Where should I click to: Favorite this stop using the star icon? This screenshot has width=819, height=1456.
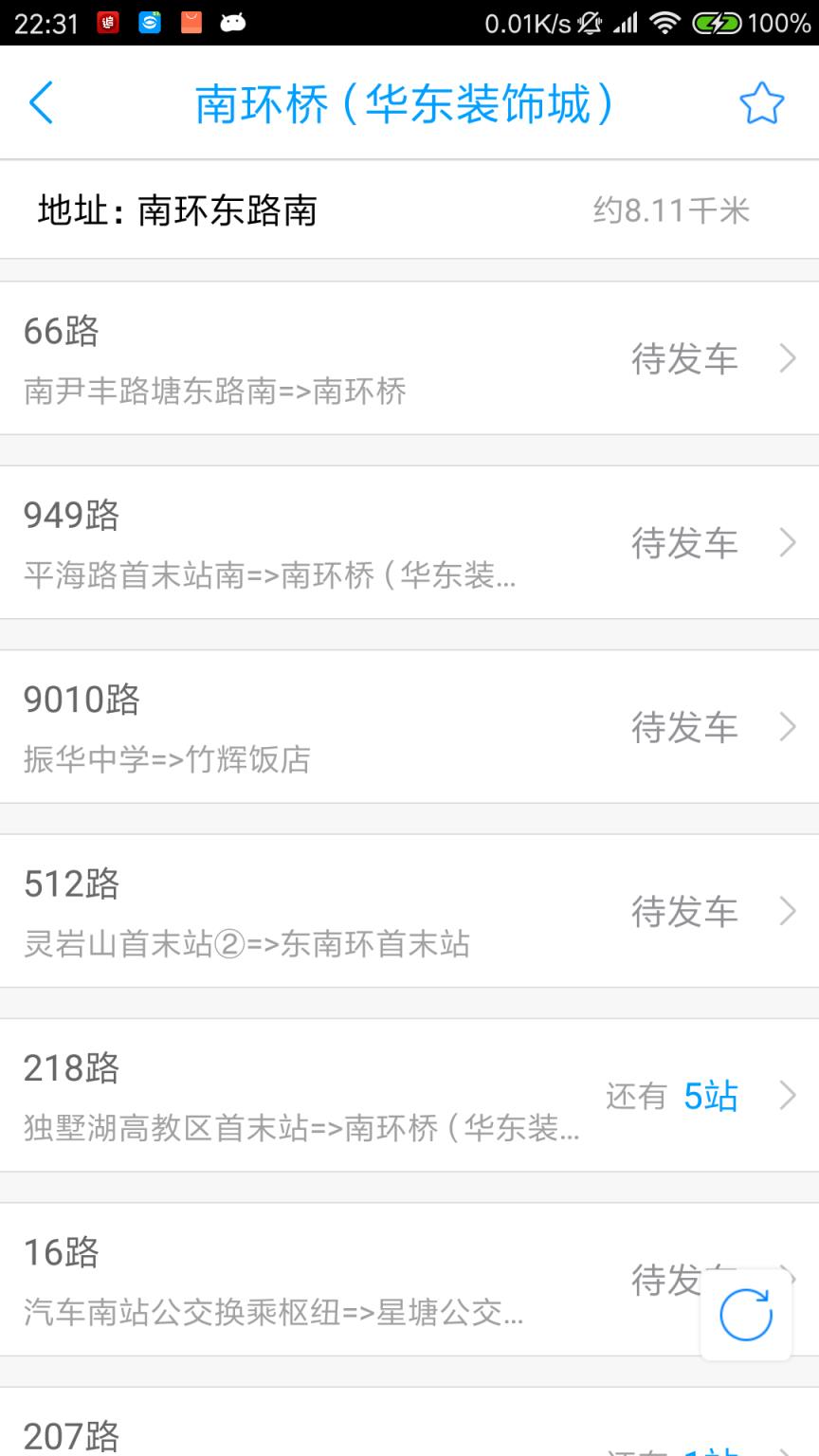762,102
